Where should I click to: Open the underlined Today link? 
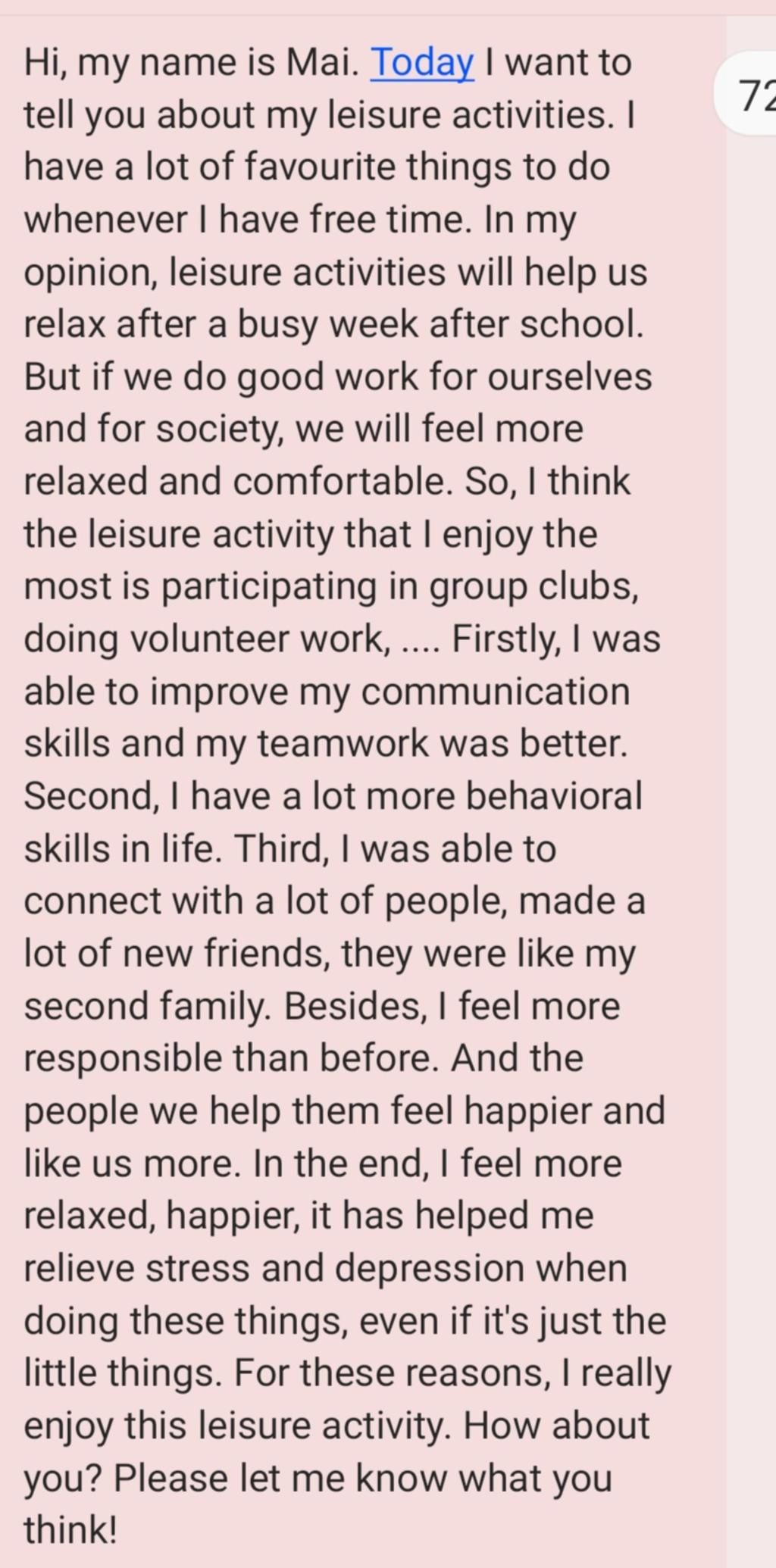point(422,63)
